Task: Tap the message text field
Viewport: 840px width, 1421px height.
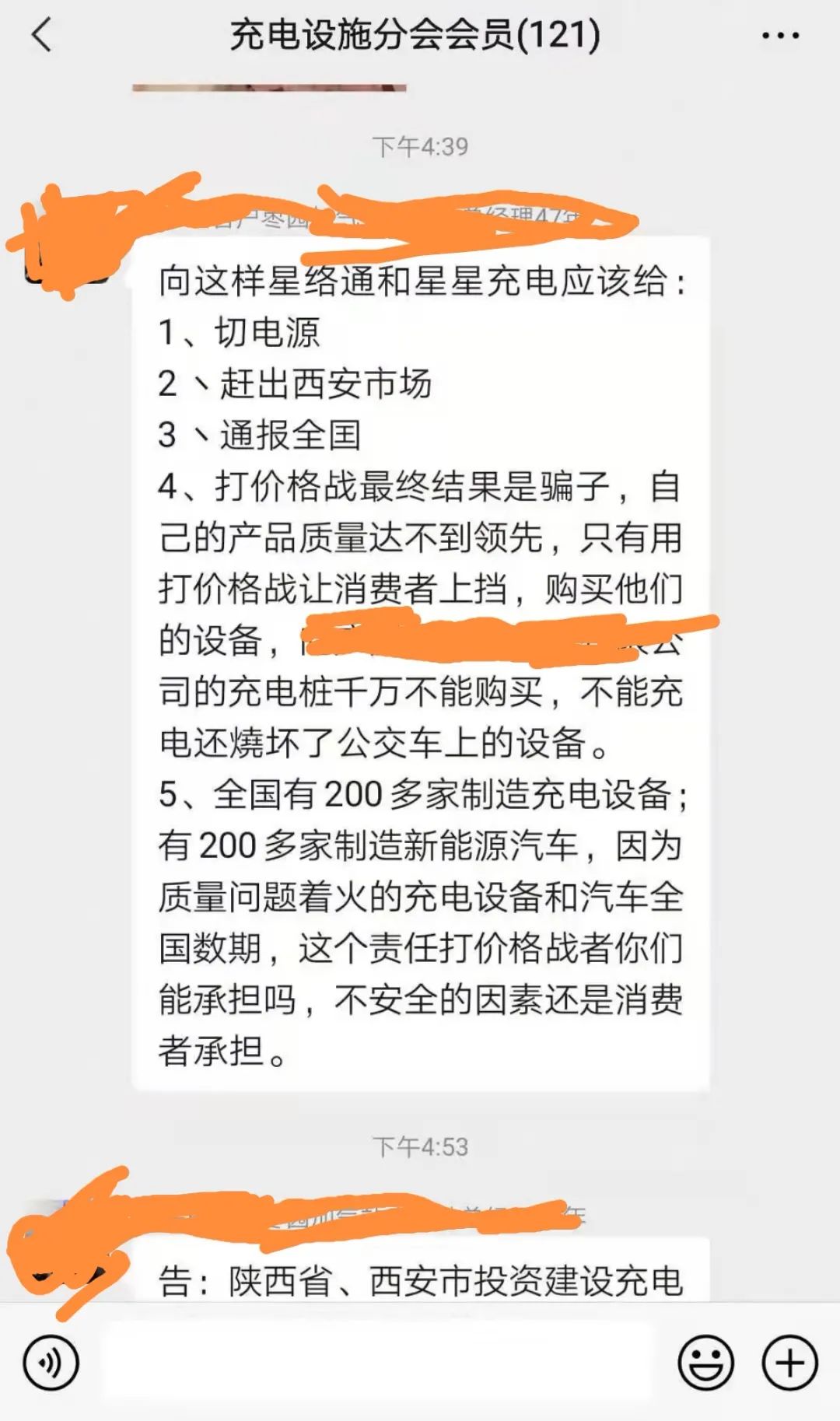Action: click(x=377, y=1363)
